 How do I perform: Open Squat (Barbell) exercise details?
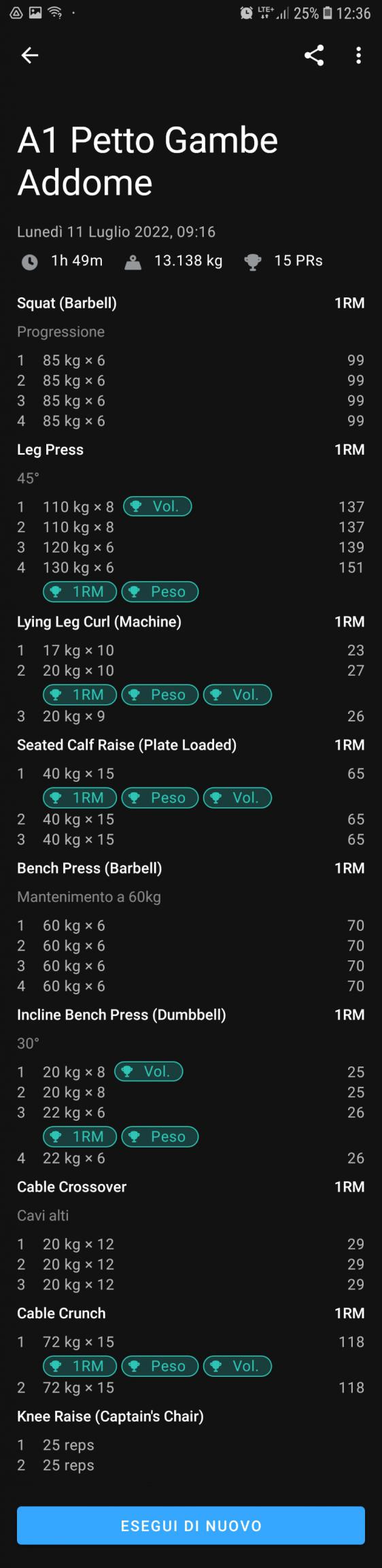click(67, 303)
